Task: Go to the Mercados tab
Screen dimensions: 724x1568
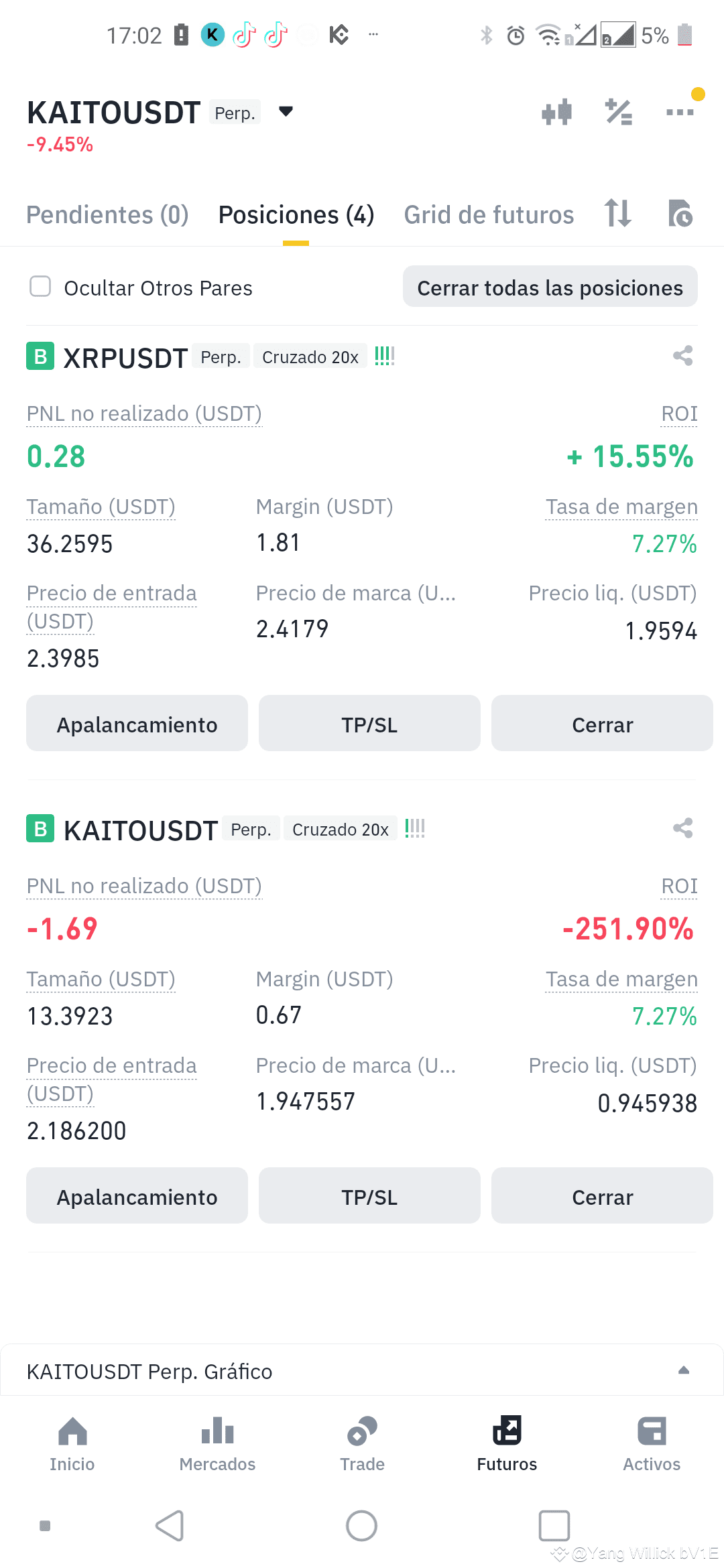Action: click(x=217, y=1444)
